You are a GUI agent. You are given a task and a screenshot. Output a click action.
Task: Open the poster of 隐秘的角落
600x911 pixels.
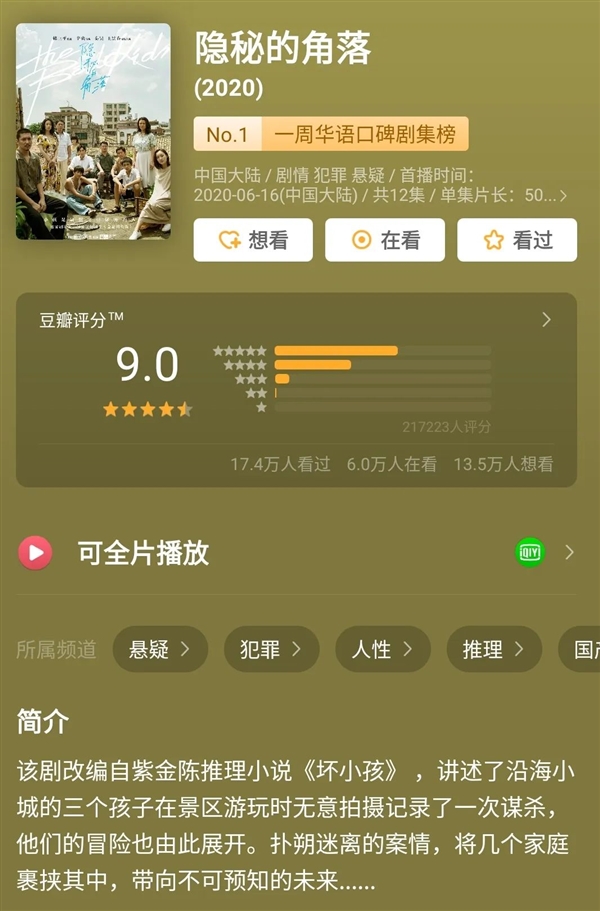[93, 131]
